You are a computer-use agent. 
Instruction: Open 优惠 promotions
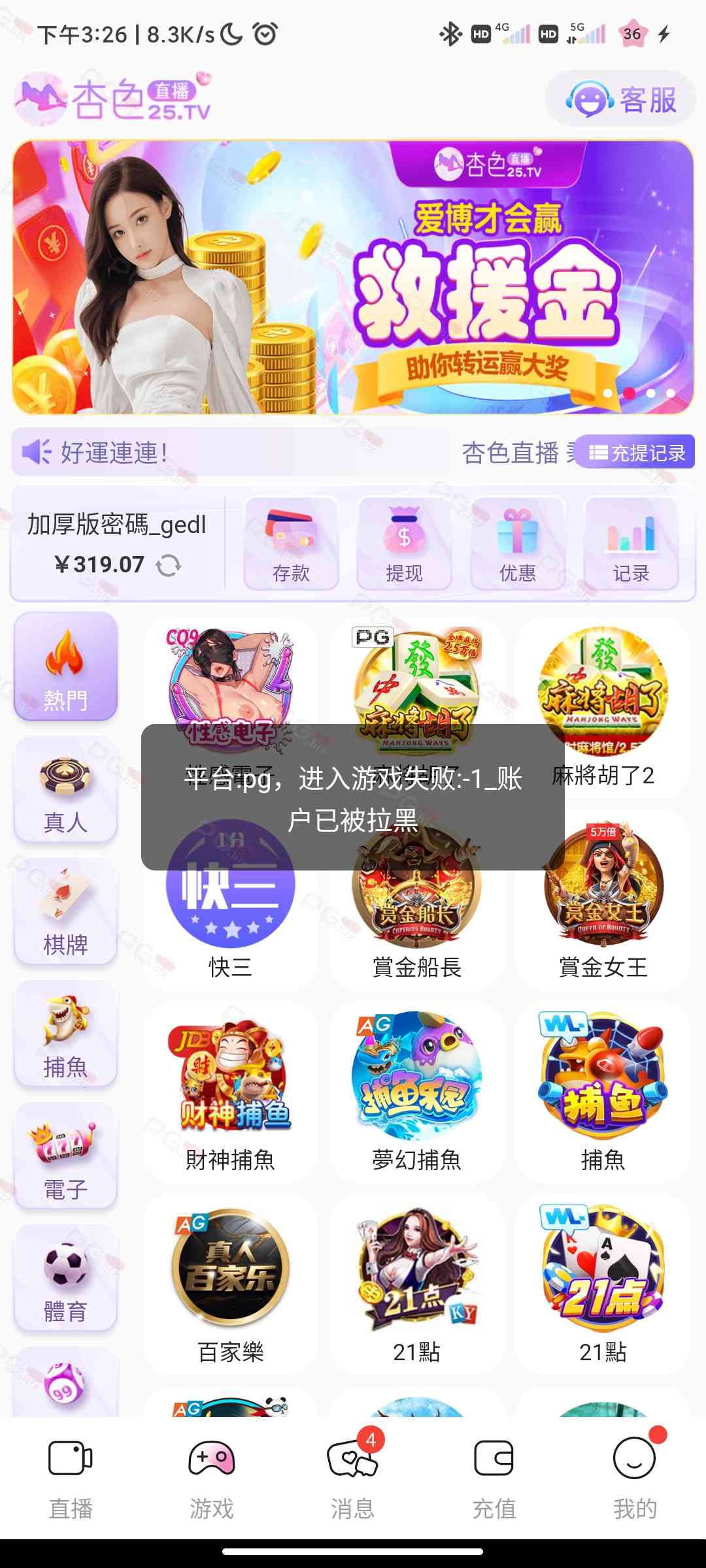(517, 544)
